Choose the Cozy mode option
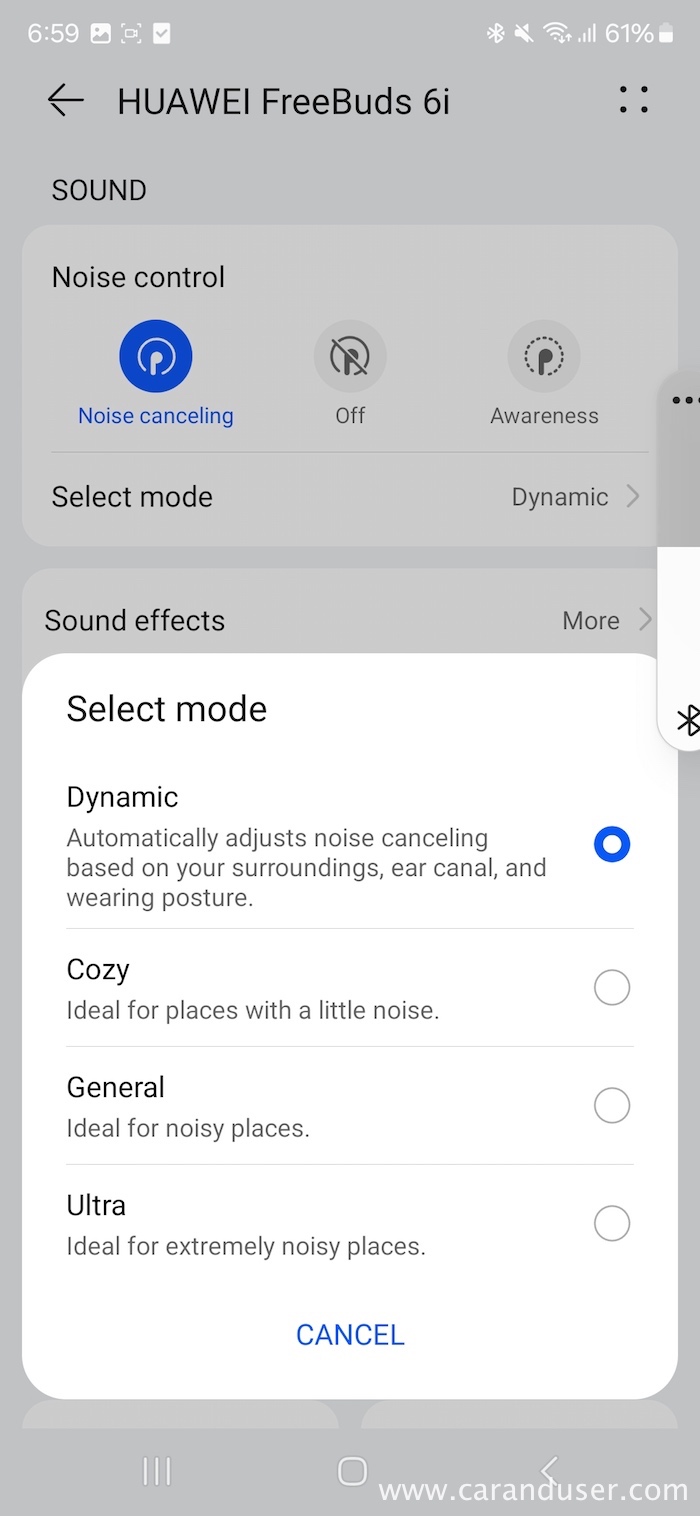This screenshot has width=700, height=1516. (611, 988)
